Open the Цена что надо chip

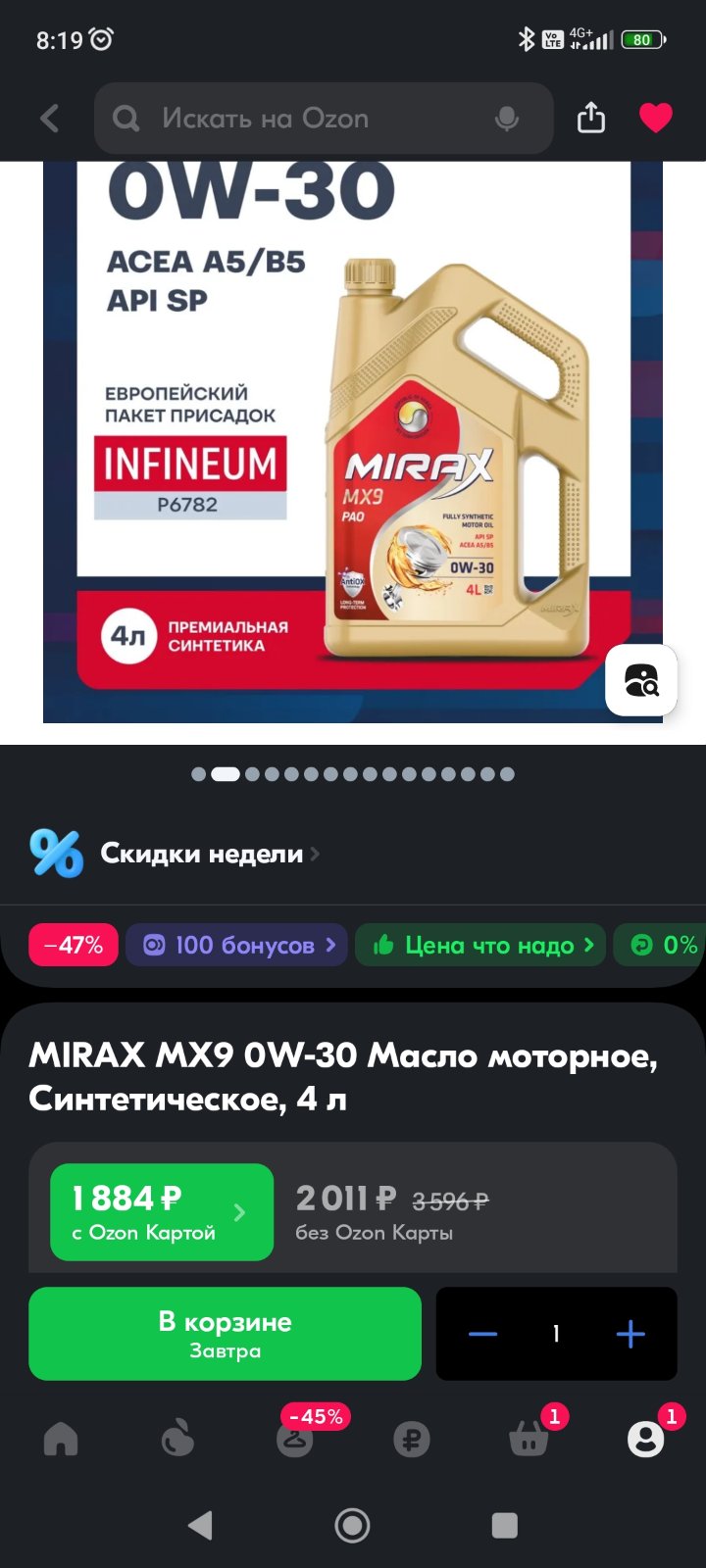pyautogui.click(x=480, y=945)
